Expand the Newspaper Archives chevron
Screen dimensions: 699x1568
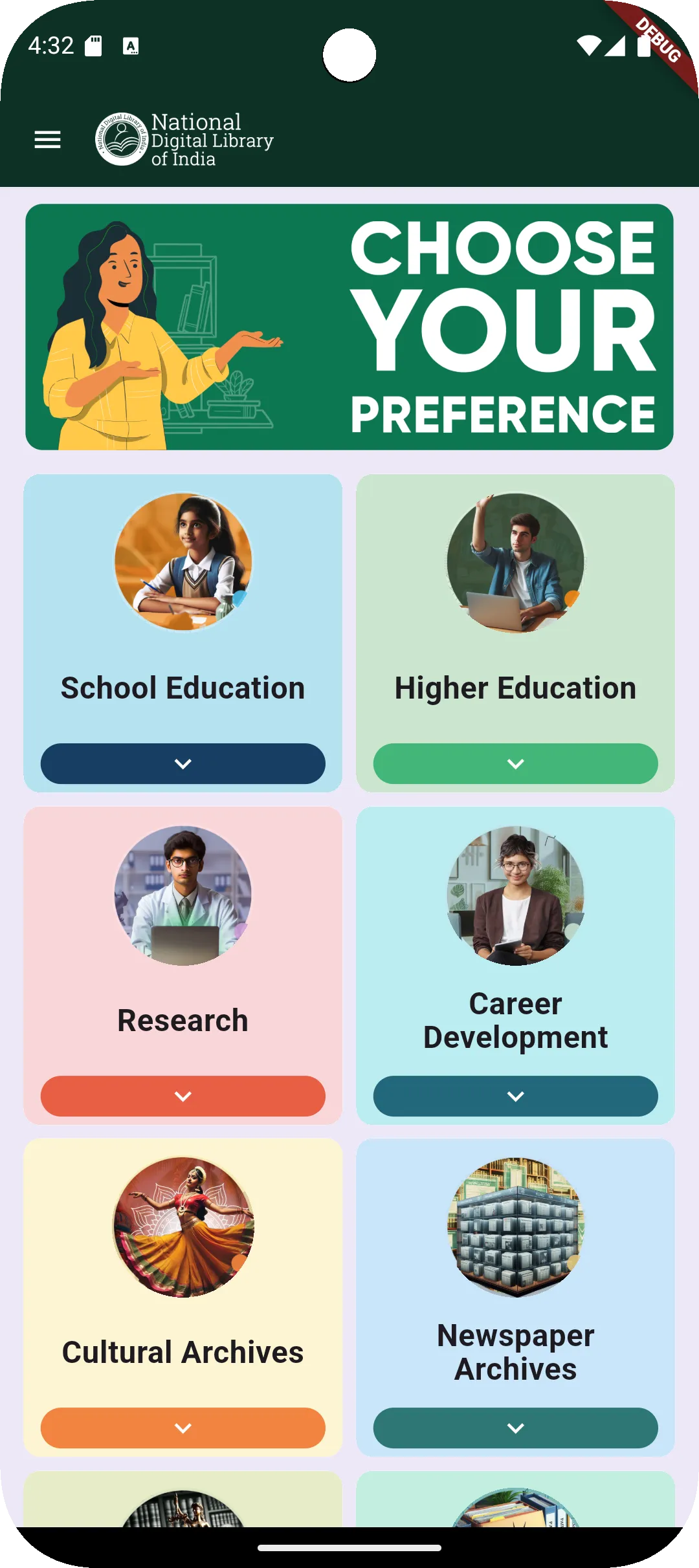(515, 1428)
